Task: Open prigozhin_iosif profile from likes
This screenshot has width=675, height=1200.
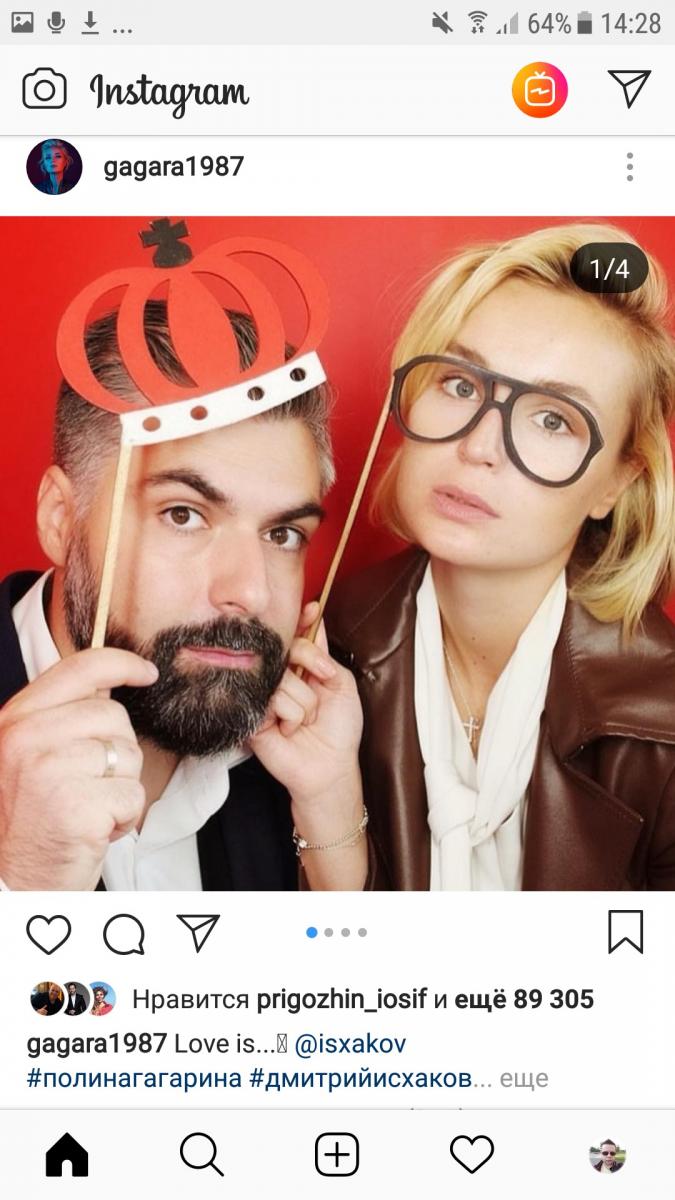Action: [x=342, y=998]
